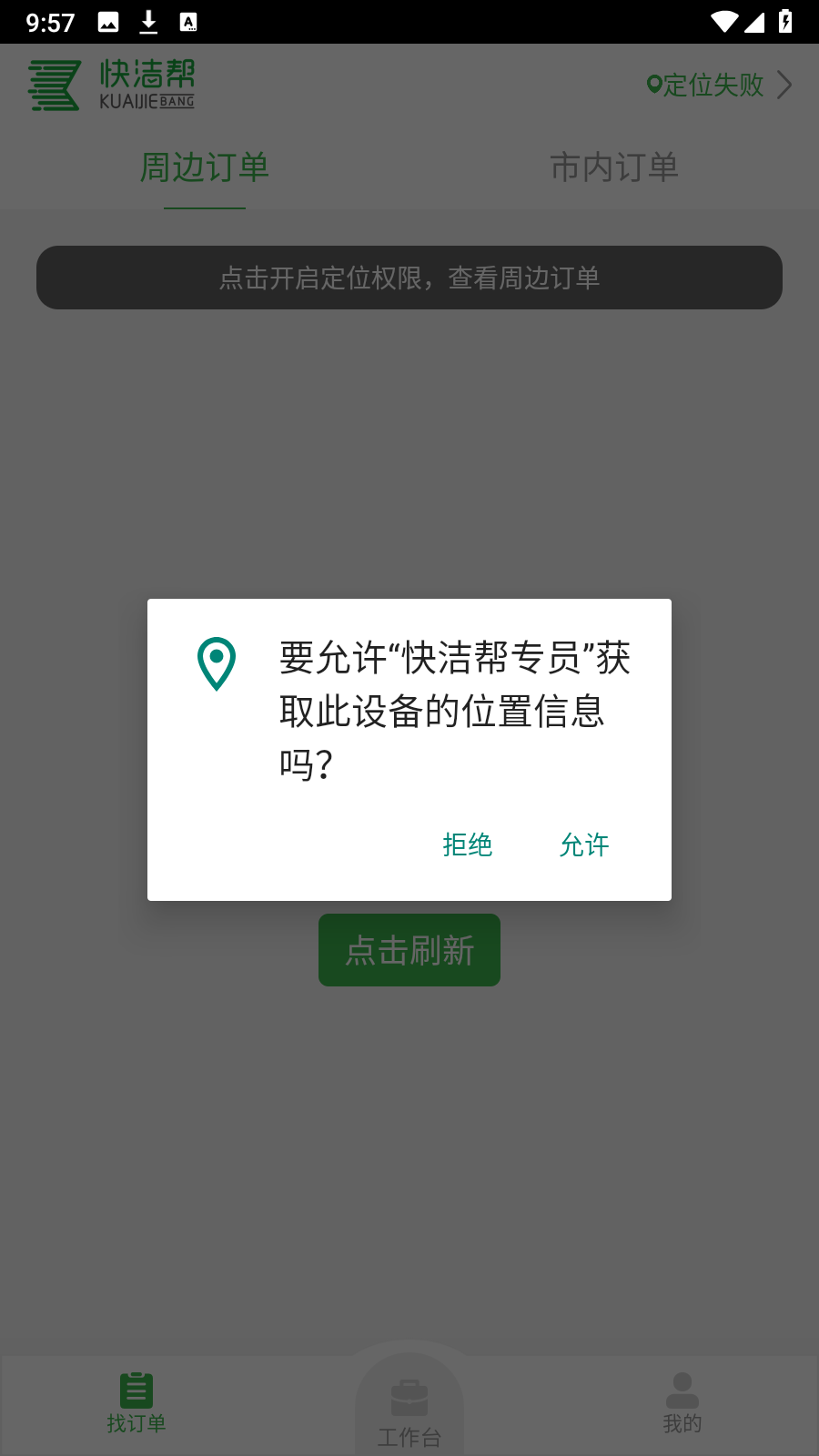819x1456 pixels.
Task: Tap the Wi-Fi icon in the status bar
Action: coord(723,22)
